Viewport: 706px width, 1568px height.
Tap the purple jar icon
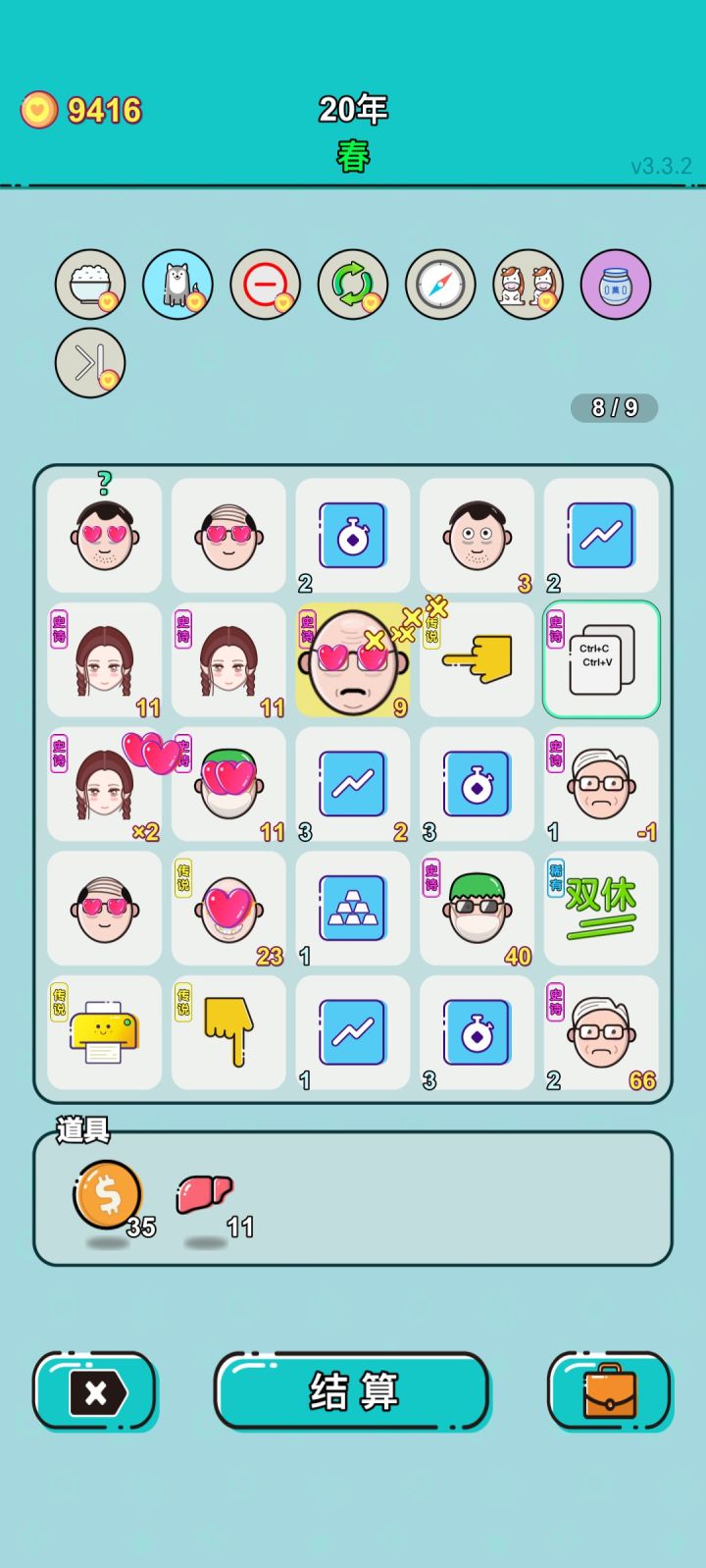614,285
